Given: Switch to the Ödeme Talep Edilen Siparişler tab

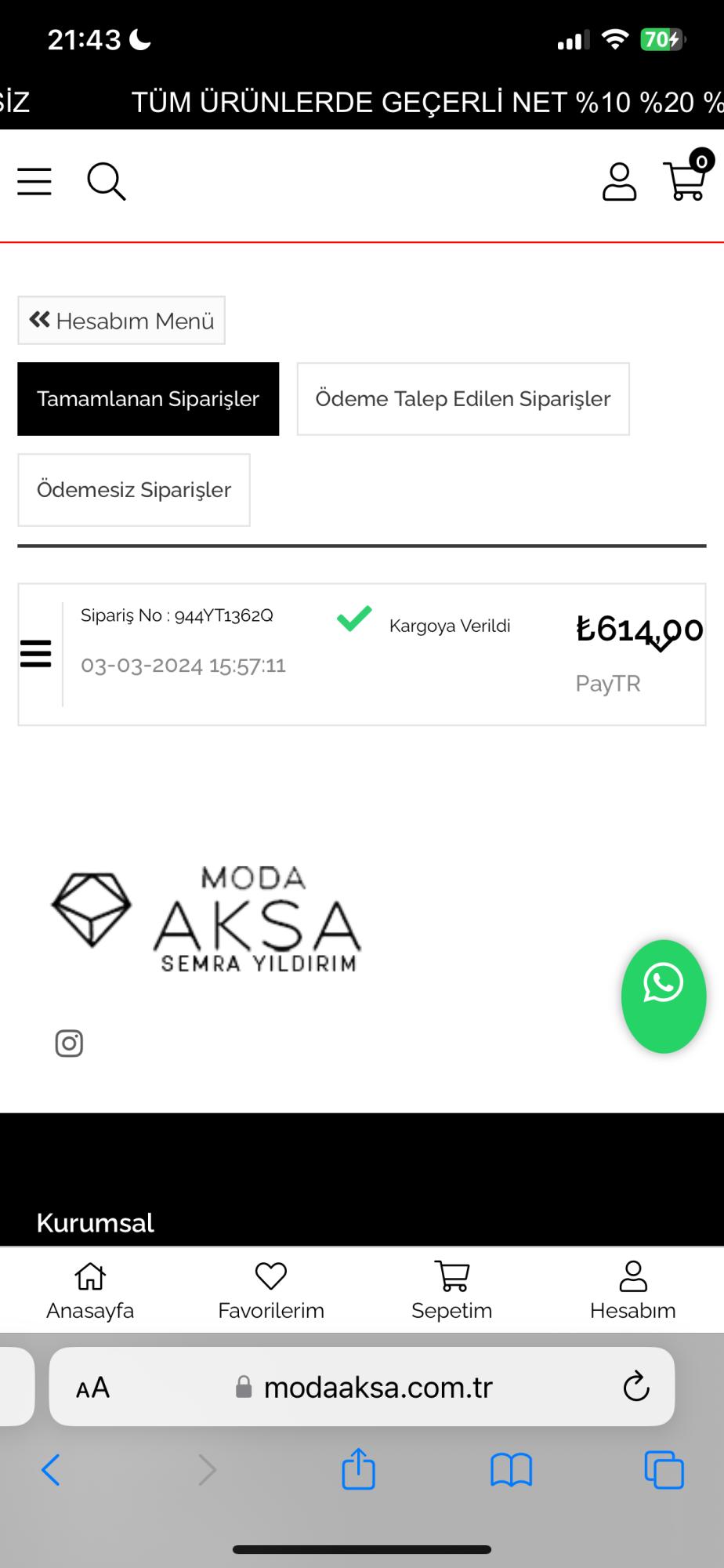Looking at the screenshot, I should [x=463, y=398].
